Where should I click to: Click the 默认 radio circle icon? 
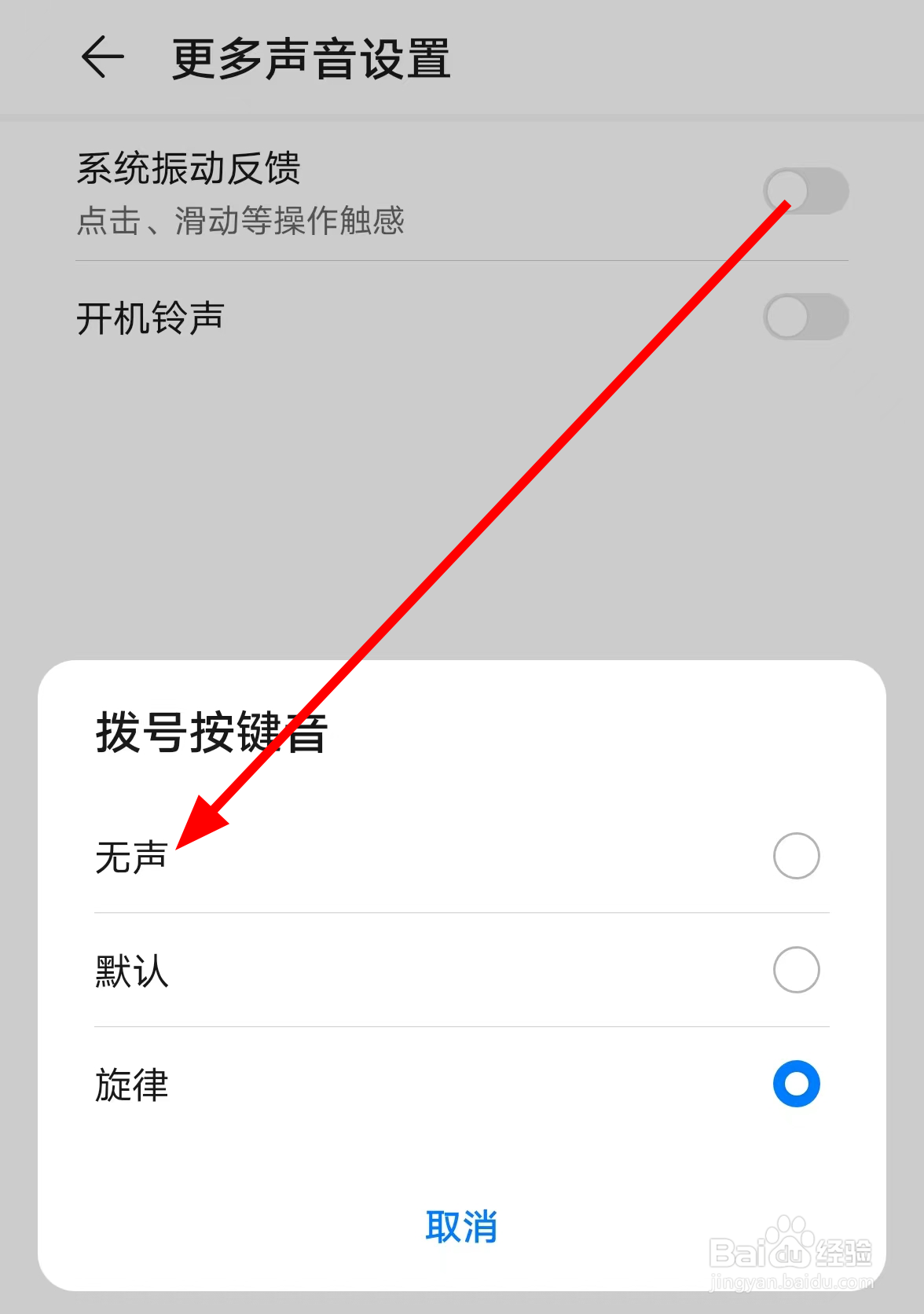pos(796,971)
